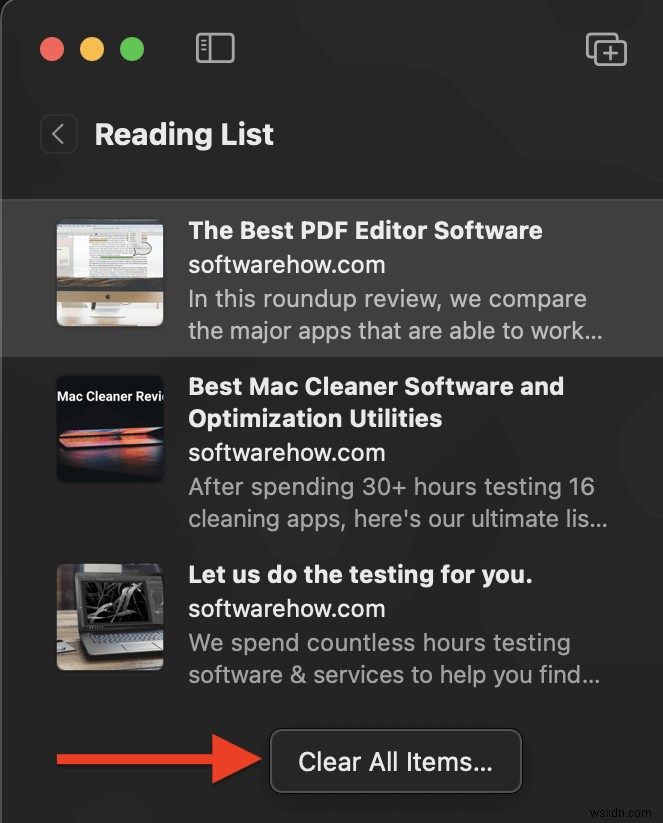
Task: Open the tab overview icon
Action: 606,49
